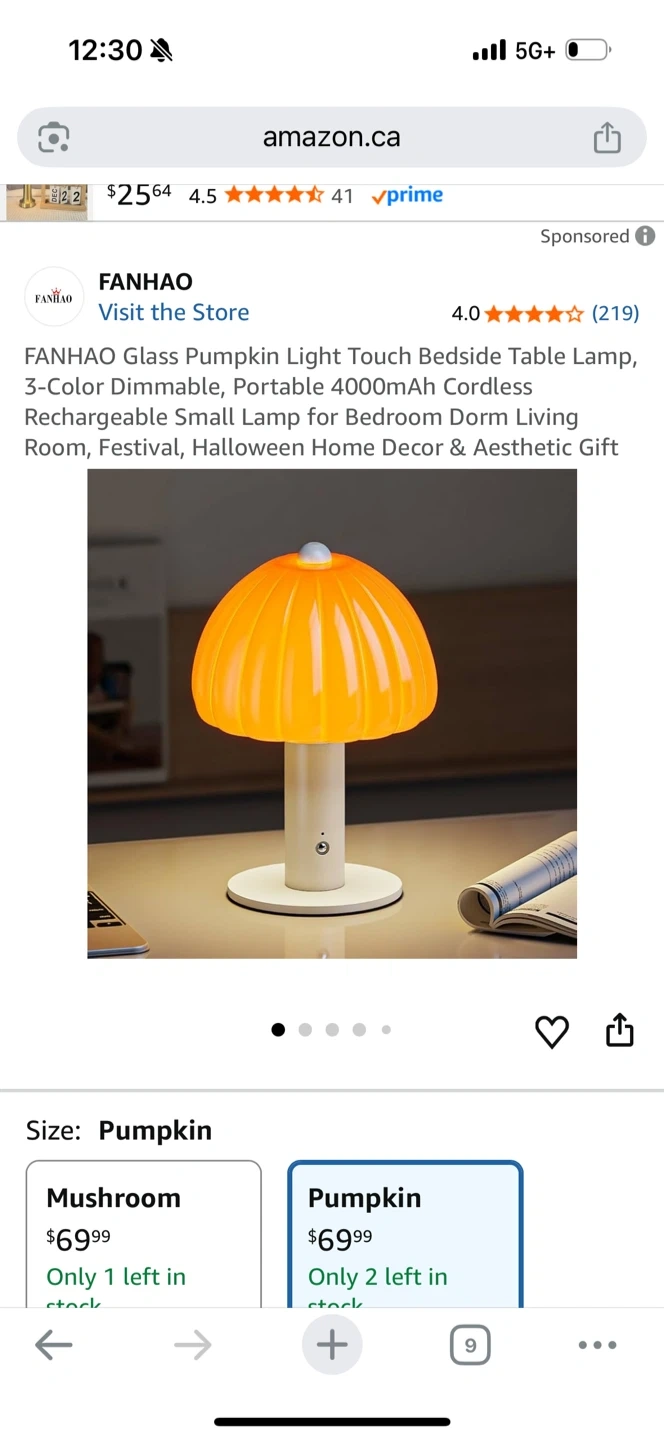This screenshot has height=1440, width=664.
Task: Open a new browser tab
Action: pos(332,1345)
